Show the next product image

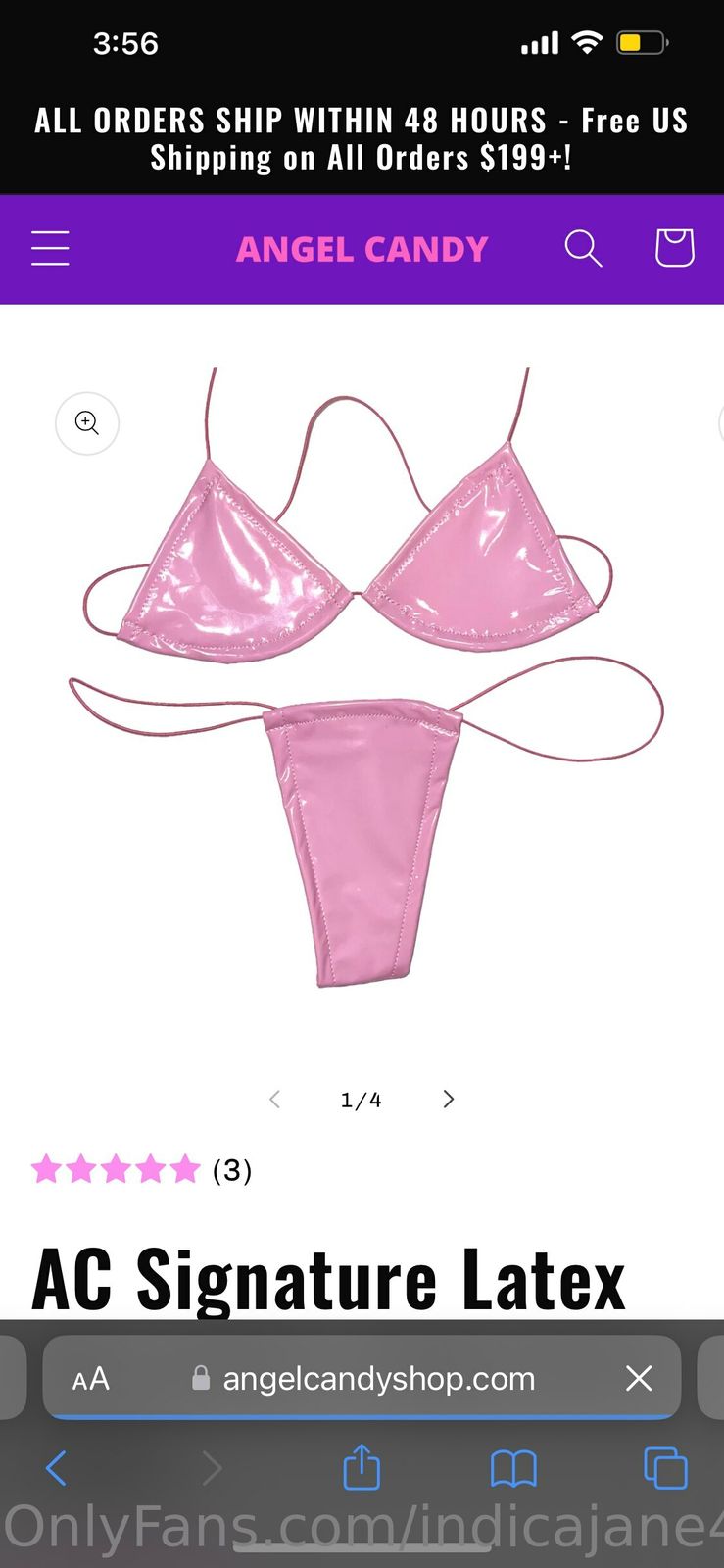point(449,1100)
